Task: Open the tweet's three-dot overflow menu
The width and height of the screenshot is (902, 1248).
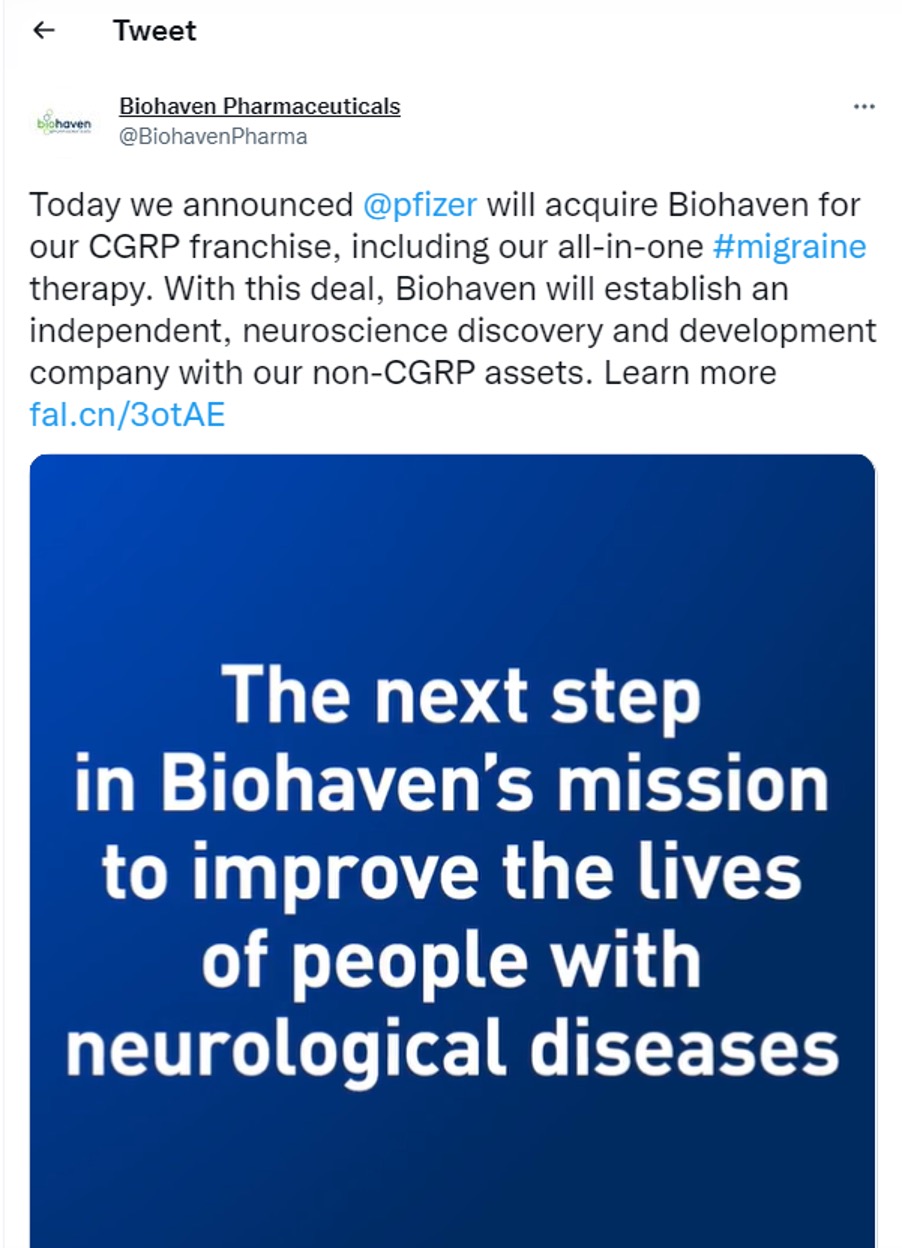Action: pos(863,107)
